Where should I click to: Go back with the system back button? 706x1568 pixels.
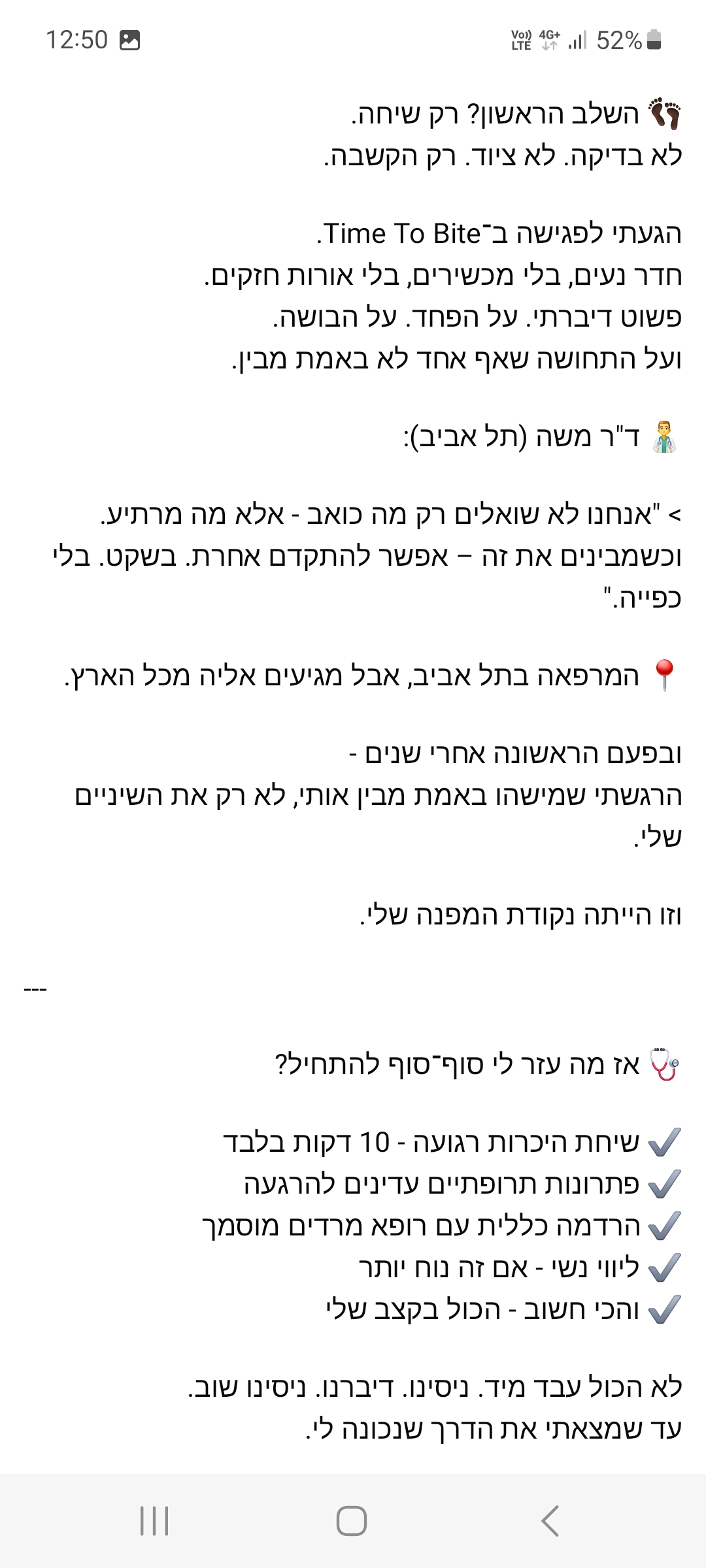click(550, 1521)
